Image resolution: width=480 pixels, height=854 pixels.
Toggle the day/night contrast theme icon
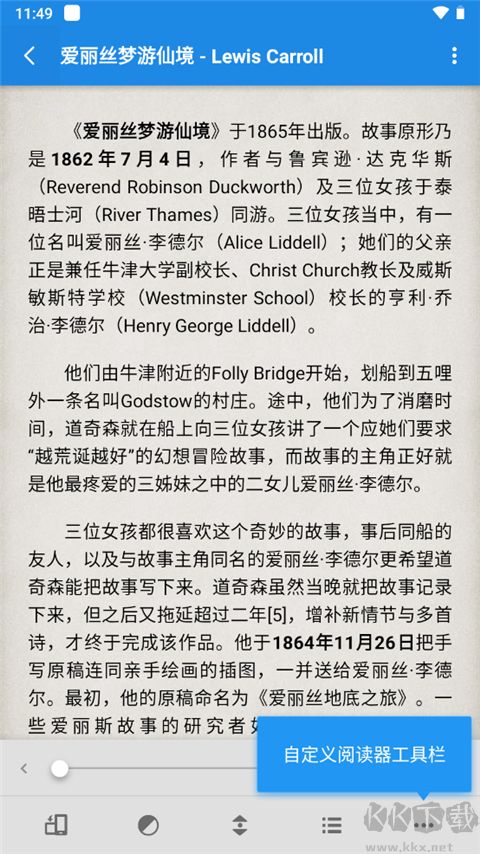pyautogui.click(x=148, y=825)
